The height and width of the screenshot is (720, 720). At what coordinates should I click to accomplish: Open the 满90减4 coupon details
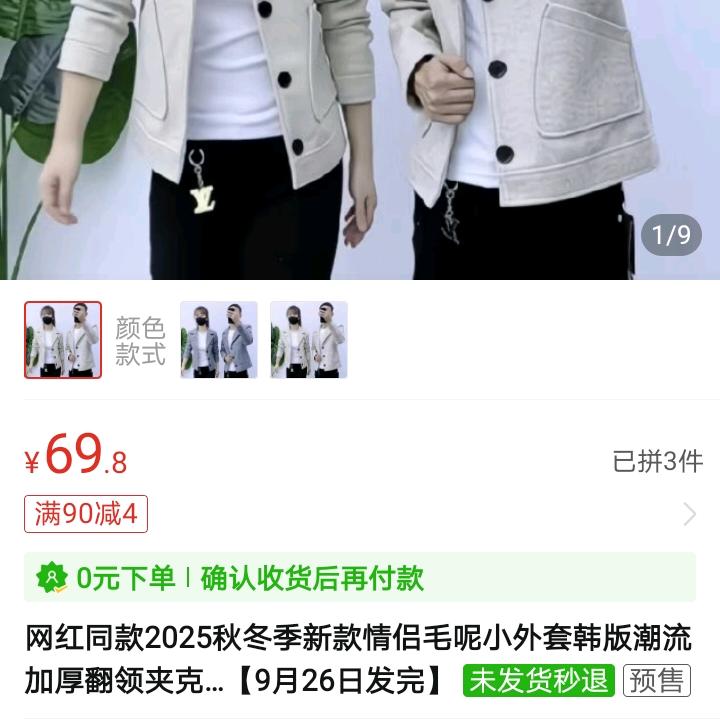click(x=86, y=514)
